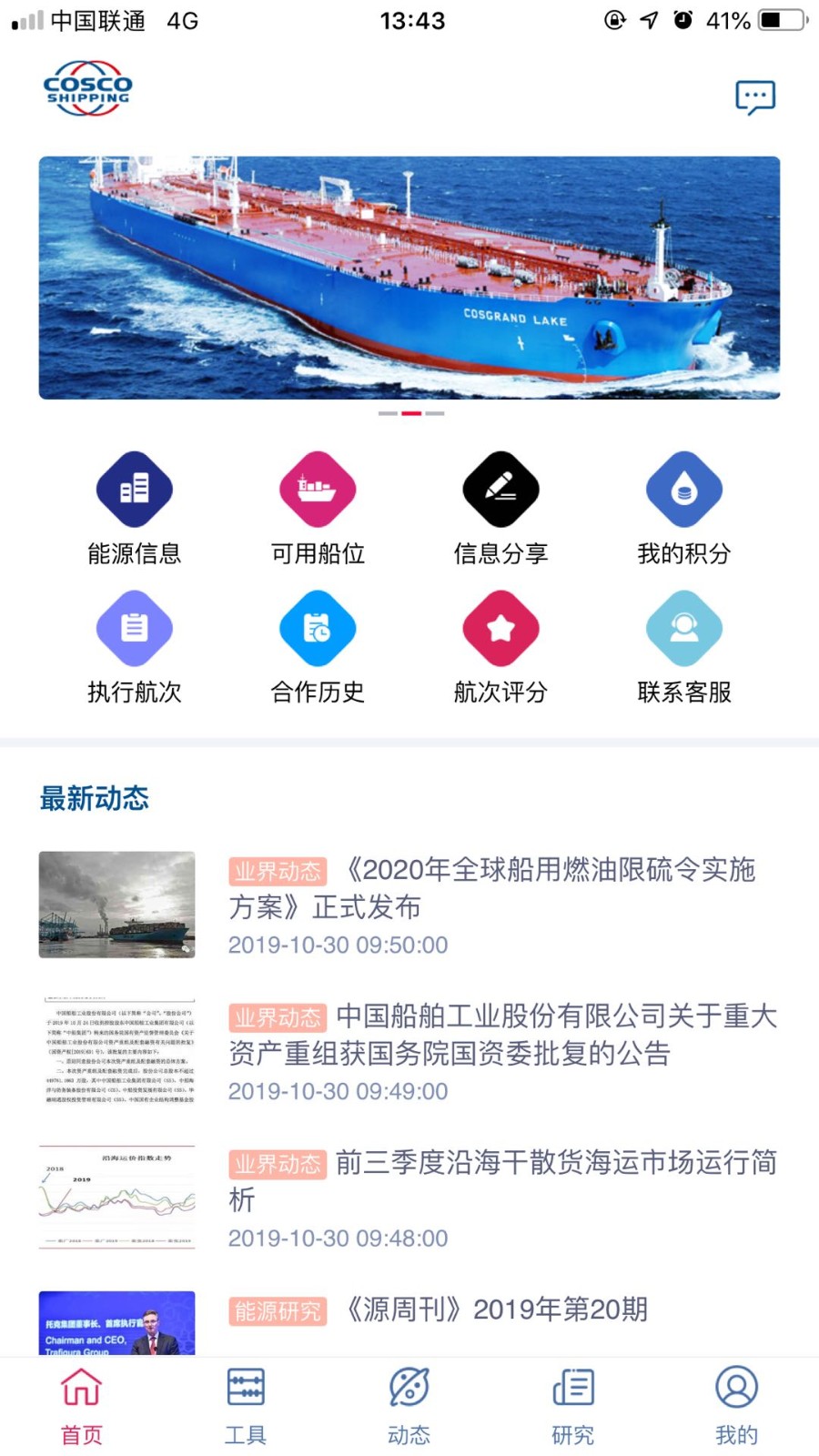
Task: Switch to 研究 research tab
Action: pyautogui.click(x=572, y=1405)
